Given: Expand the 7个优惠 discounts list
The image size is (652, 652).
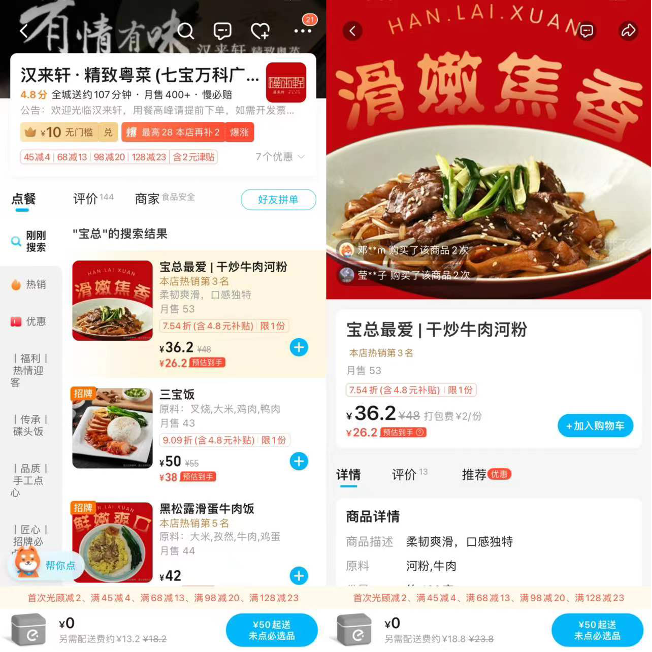Looking at the screenshot, I should coord(280,157).
